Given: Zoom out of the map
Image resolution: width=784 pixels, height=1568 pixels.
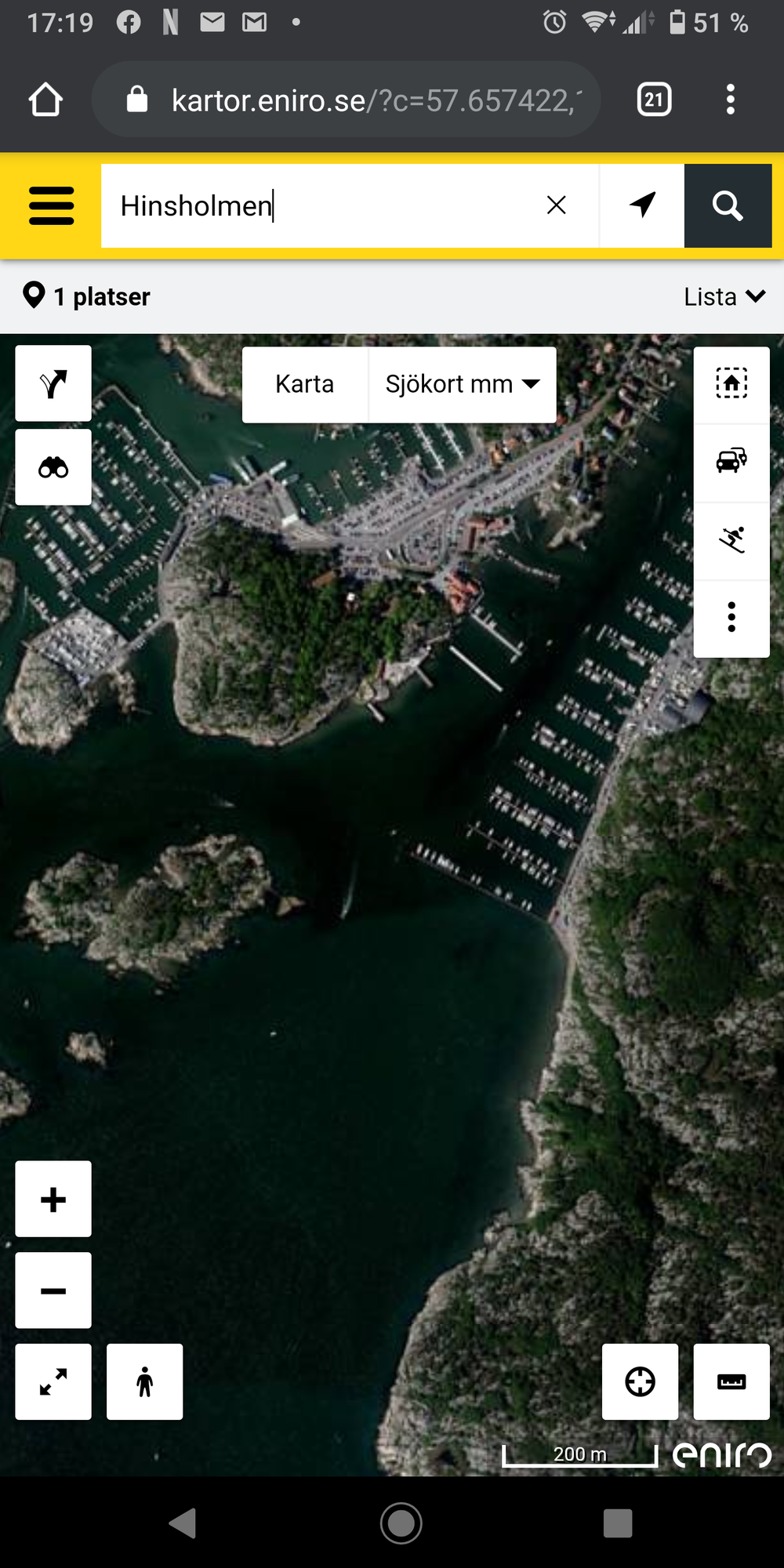Looking at the screenshot, I should pyautogui.click(x=53, y=1290).
